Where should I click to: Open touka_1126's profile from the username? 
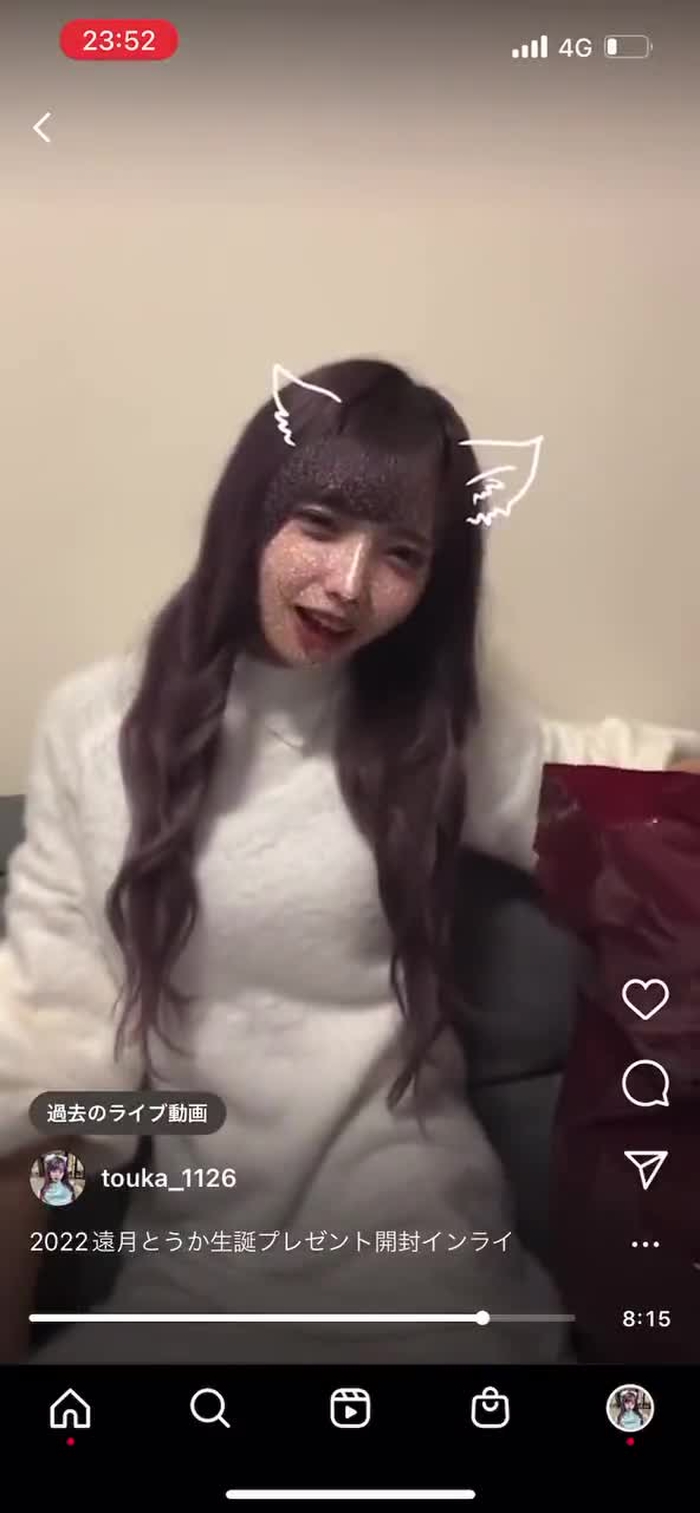pyautogui.click(x=168, y=1178)
